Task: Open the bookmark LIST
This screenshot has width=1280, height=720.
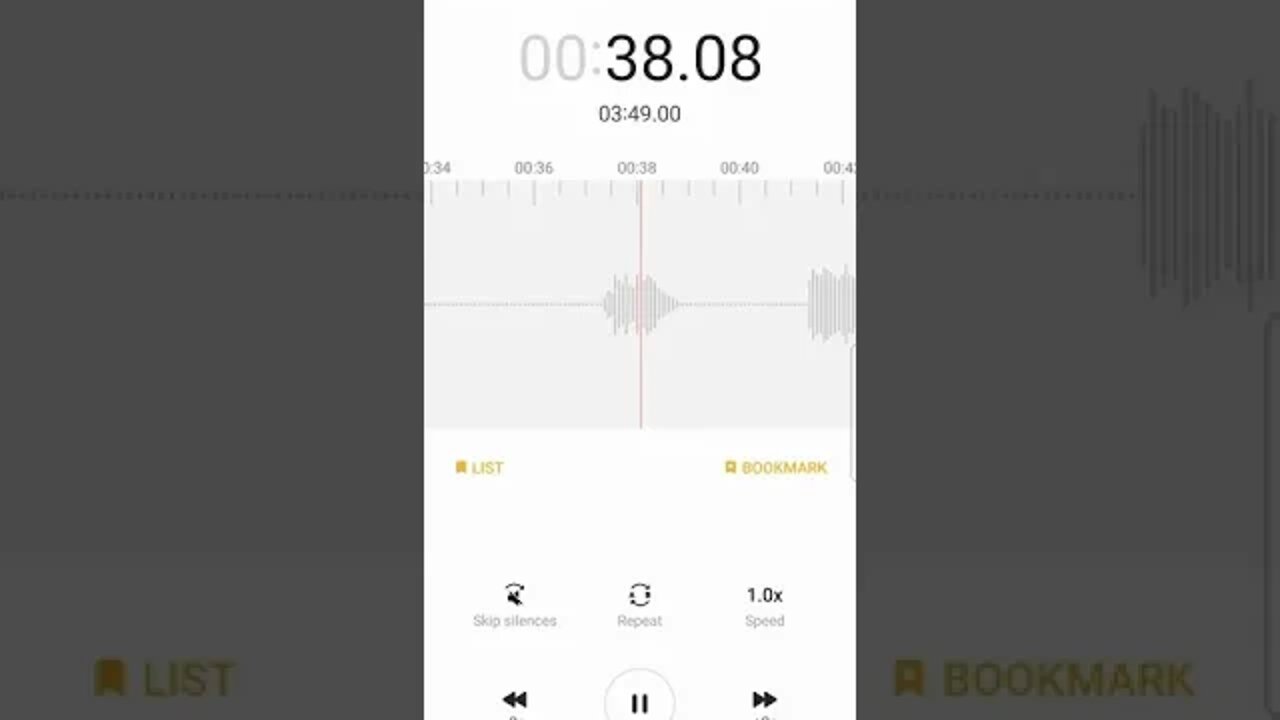Action: pyautogui.click(x=479, y=467)
